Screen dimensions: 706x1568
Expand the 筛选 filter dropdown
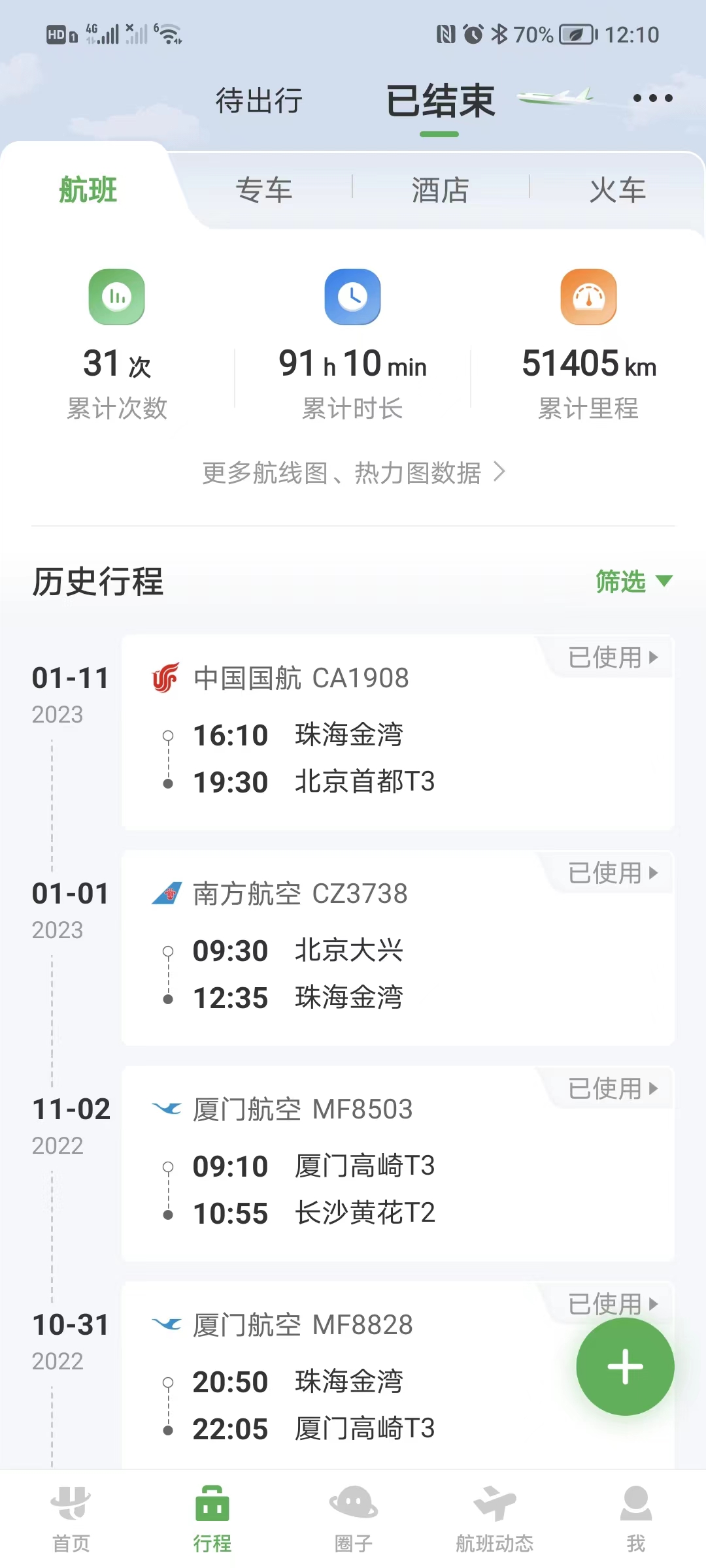(633, 581)
